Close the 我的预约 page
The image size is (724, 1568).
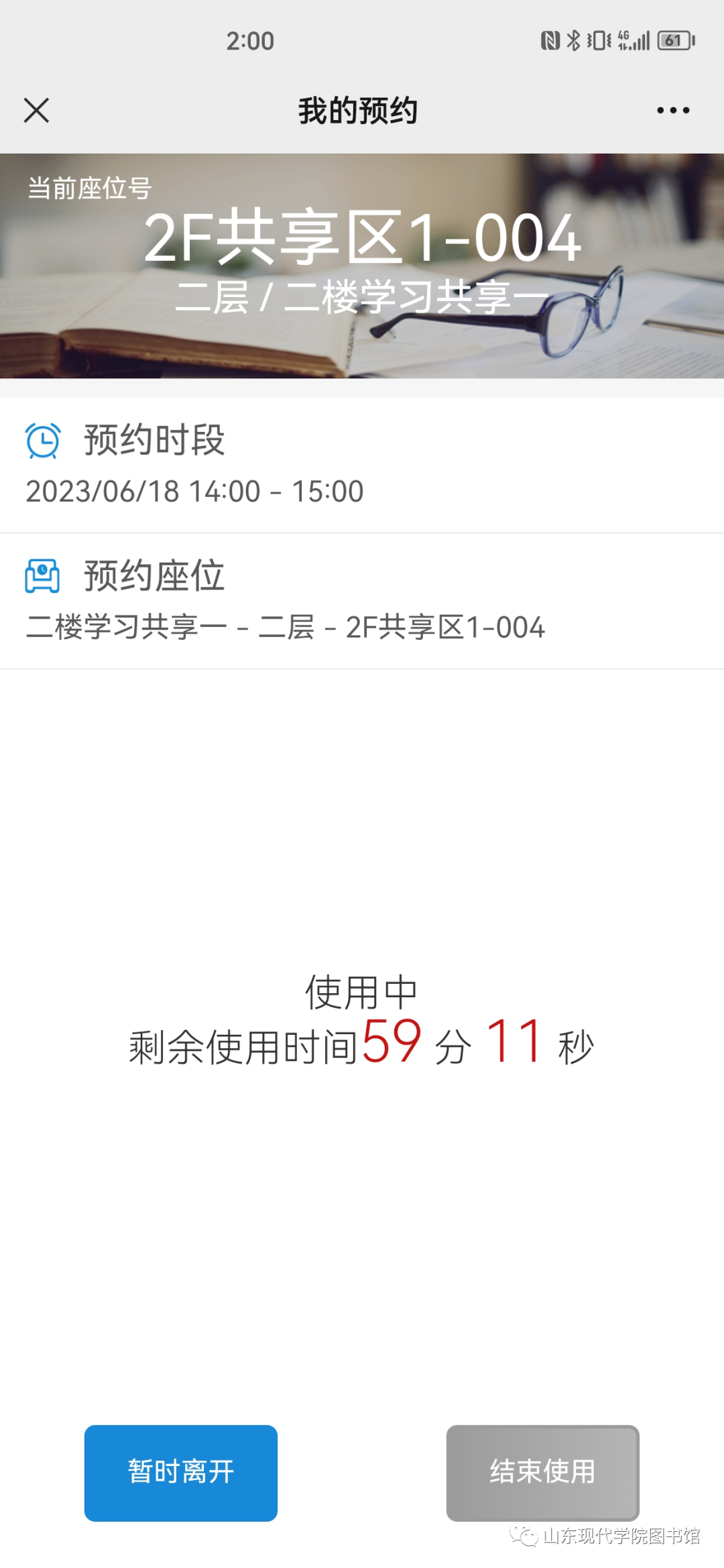[36, 110]
